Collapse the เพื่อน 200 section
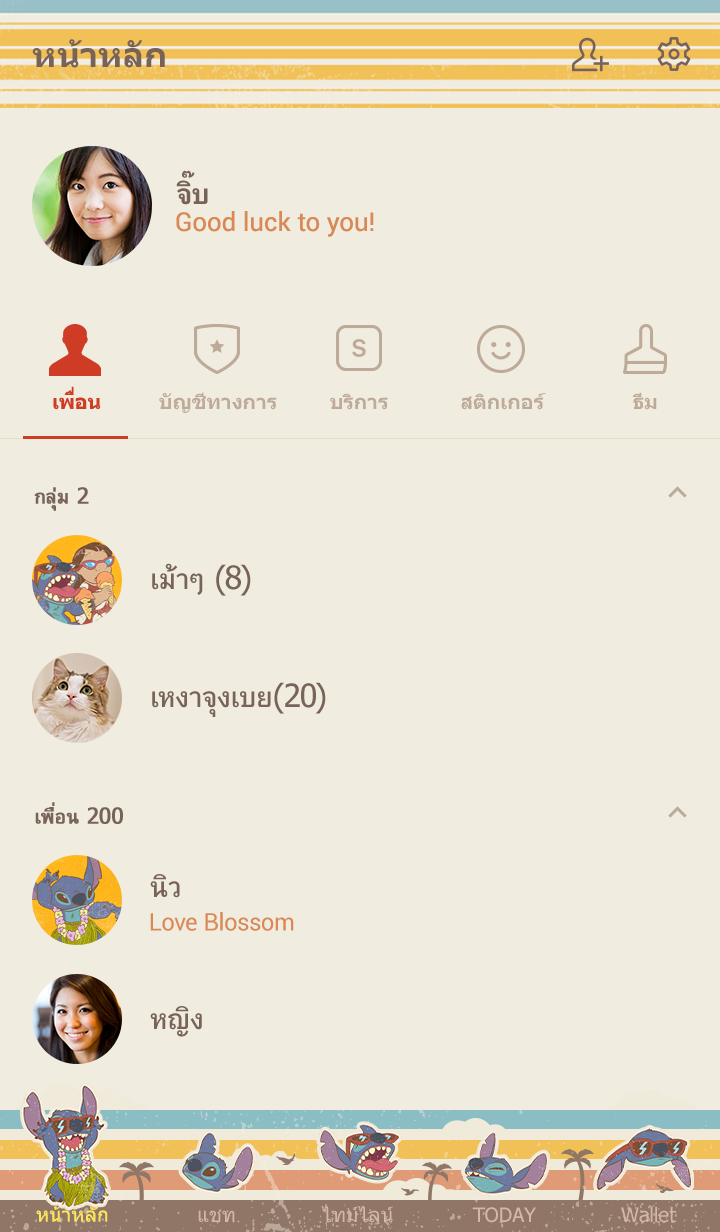 677,813
